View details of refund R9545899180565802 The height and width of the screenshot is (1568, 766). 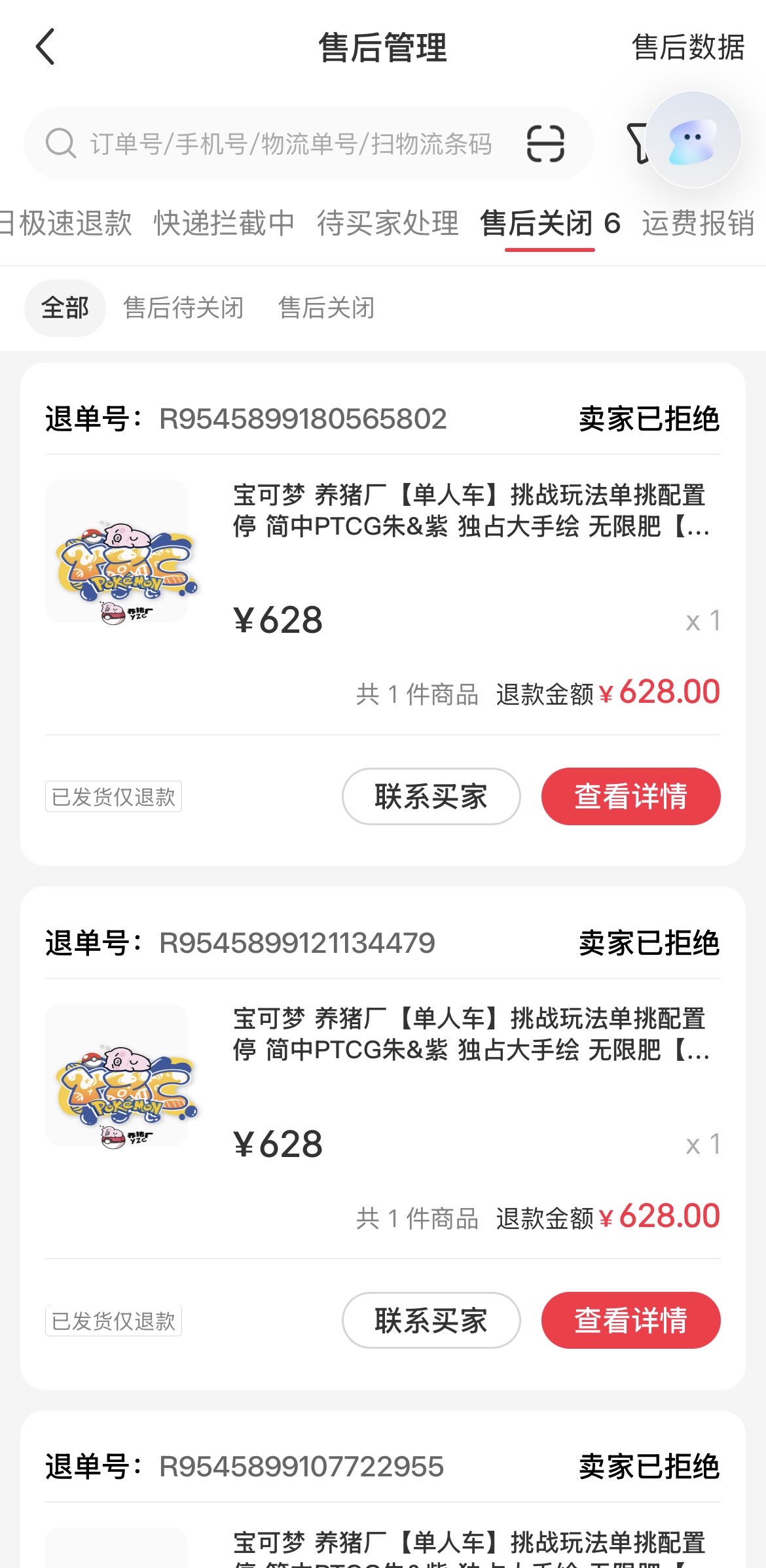630,796
